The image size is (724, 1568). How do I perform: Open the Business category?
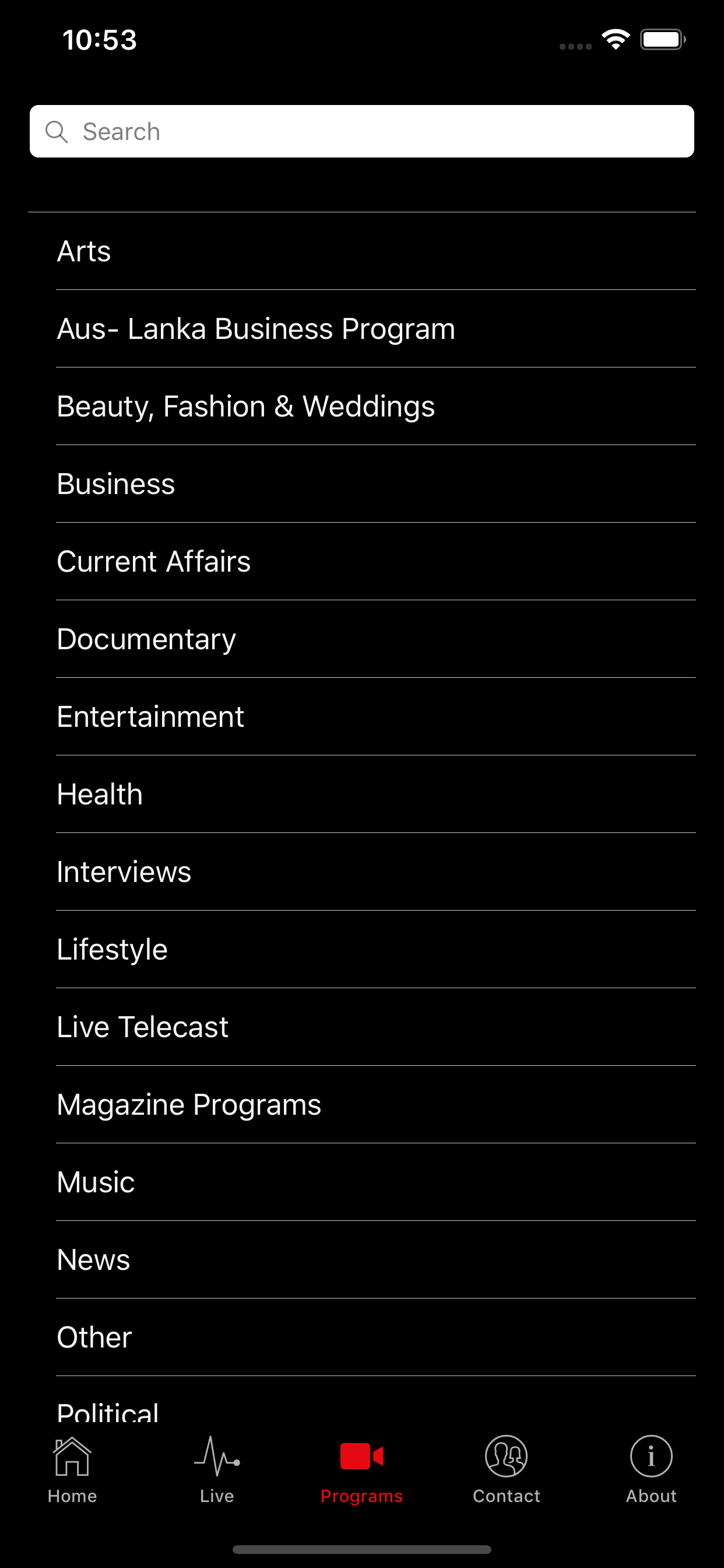coord(362,484)
